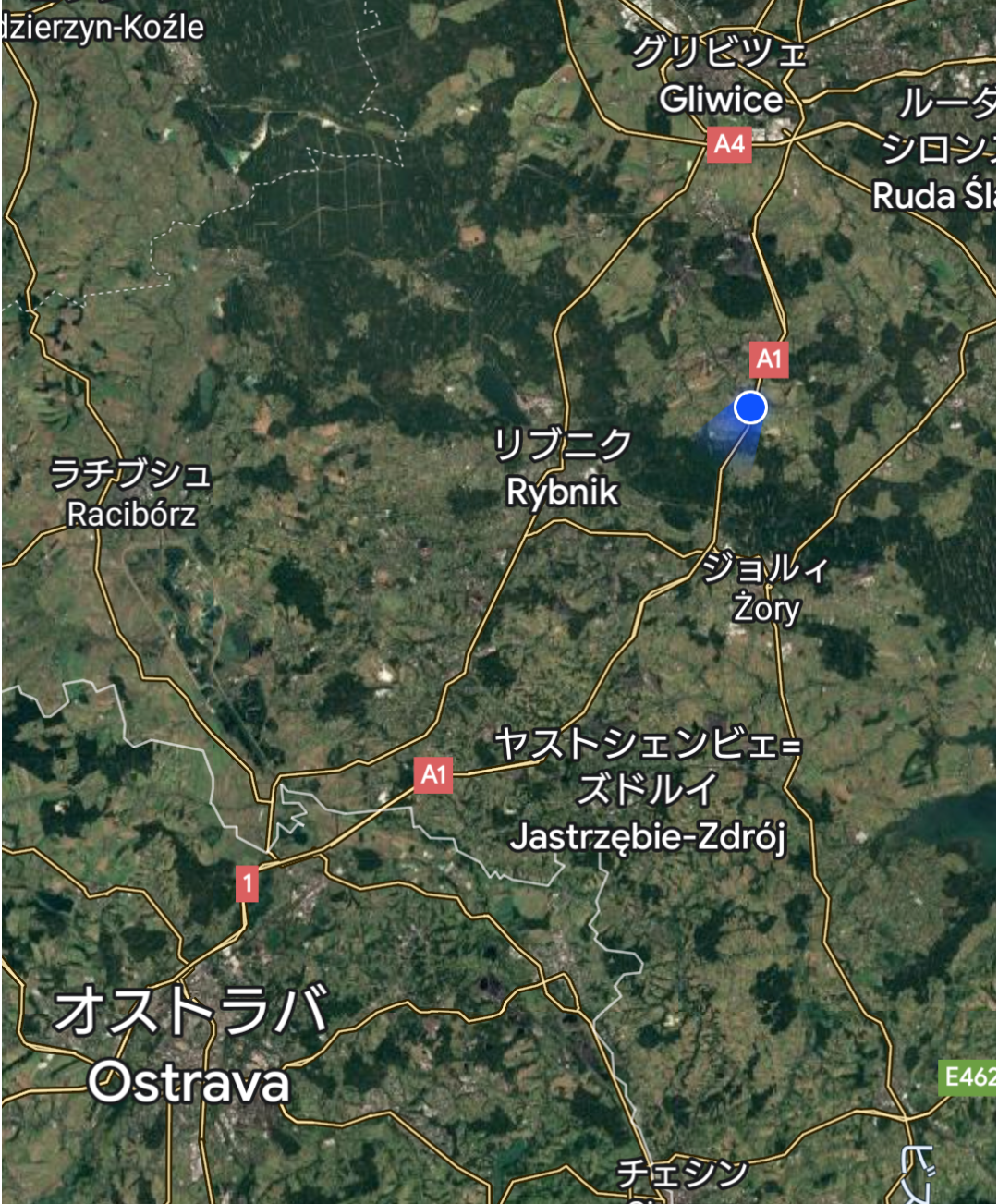Open the Ostrava city label

coord(189,1082)
